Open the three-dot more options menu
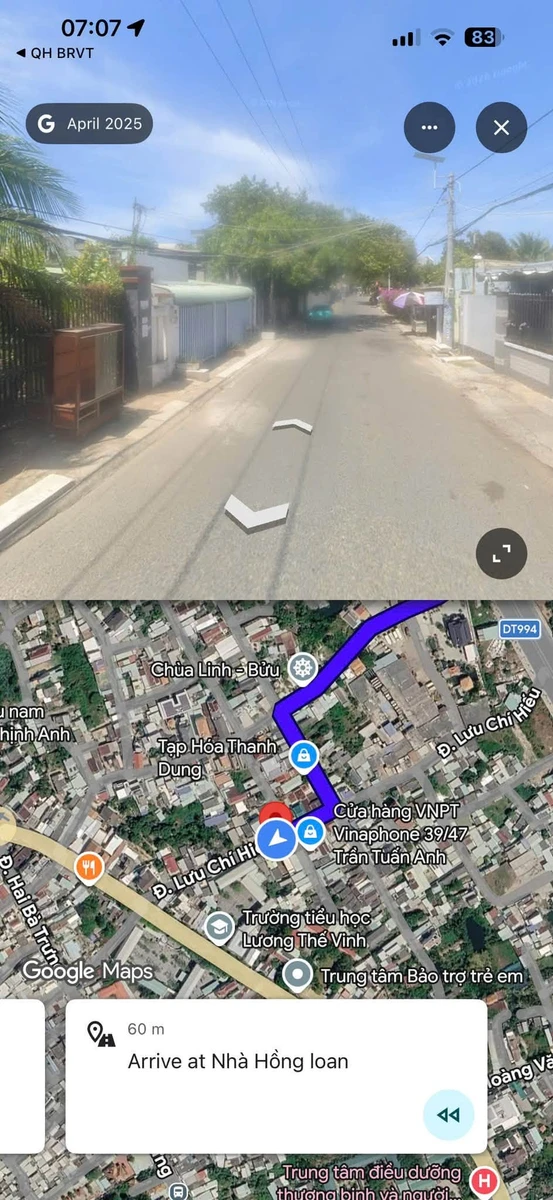This screenshot has width=553, height=1200. tap(429, 127)
